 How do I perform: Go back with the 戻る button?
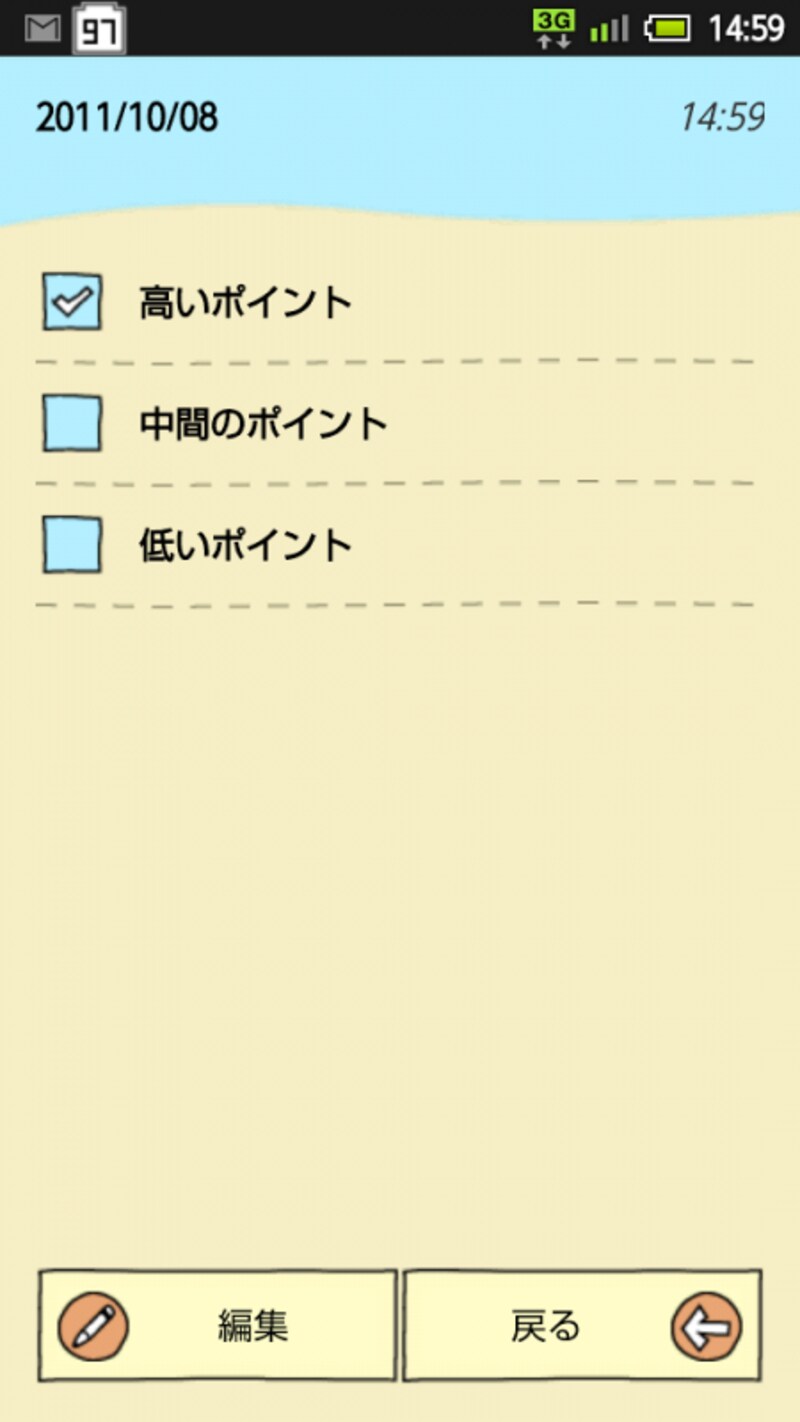point(582,1326)
